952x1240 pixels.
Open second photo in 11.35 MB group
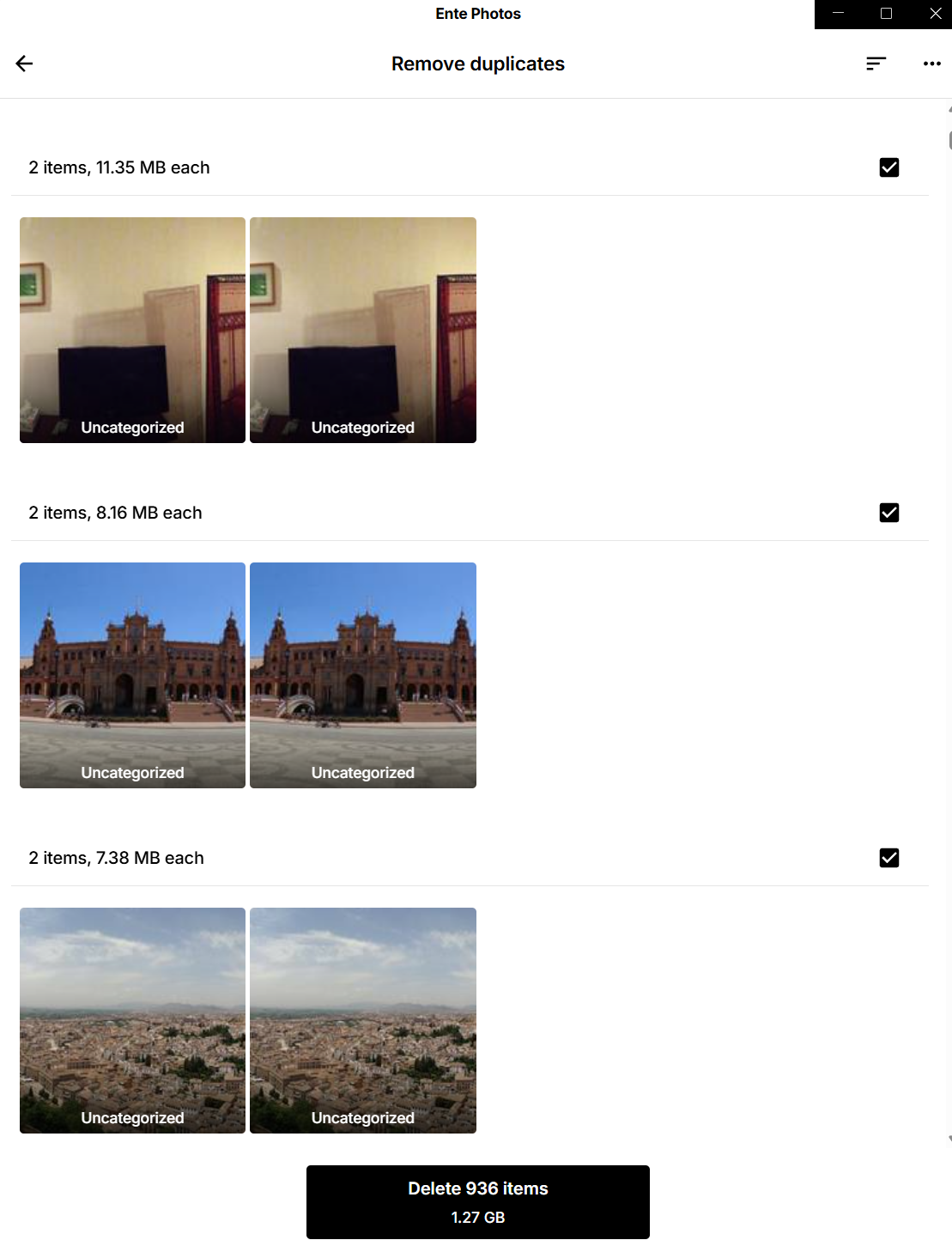coord(362,330)
